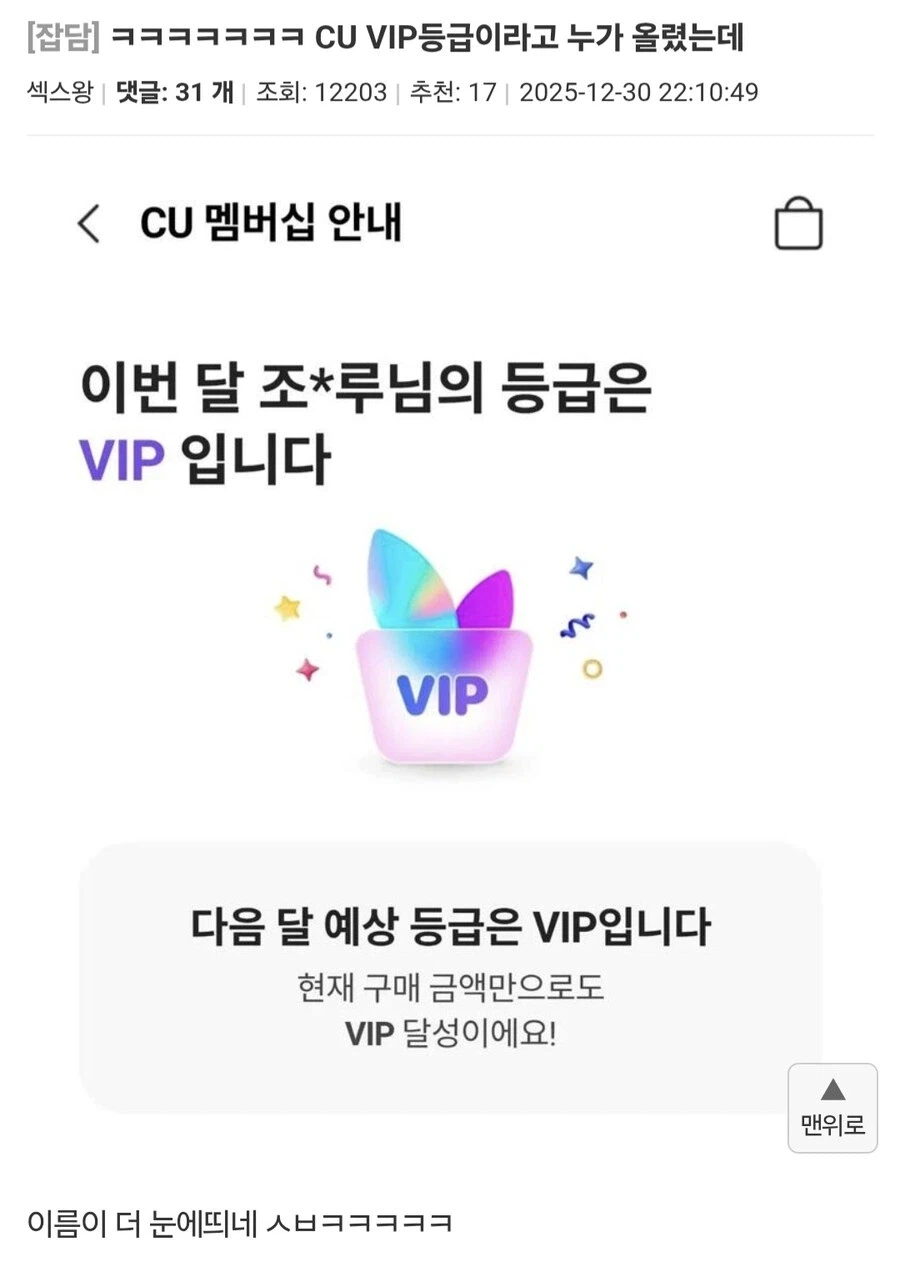
Task: Select the 조회: 12203 view counter
Action: 321,91
